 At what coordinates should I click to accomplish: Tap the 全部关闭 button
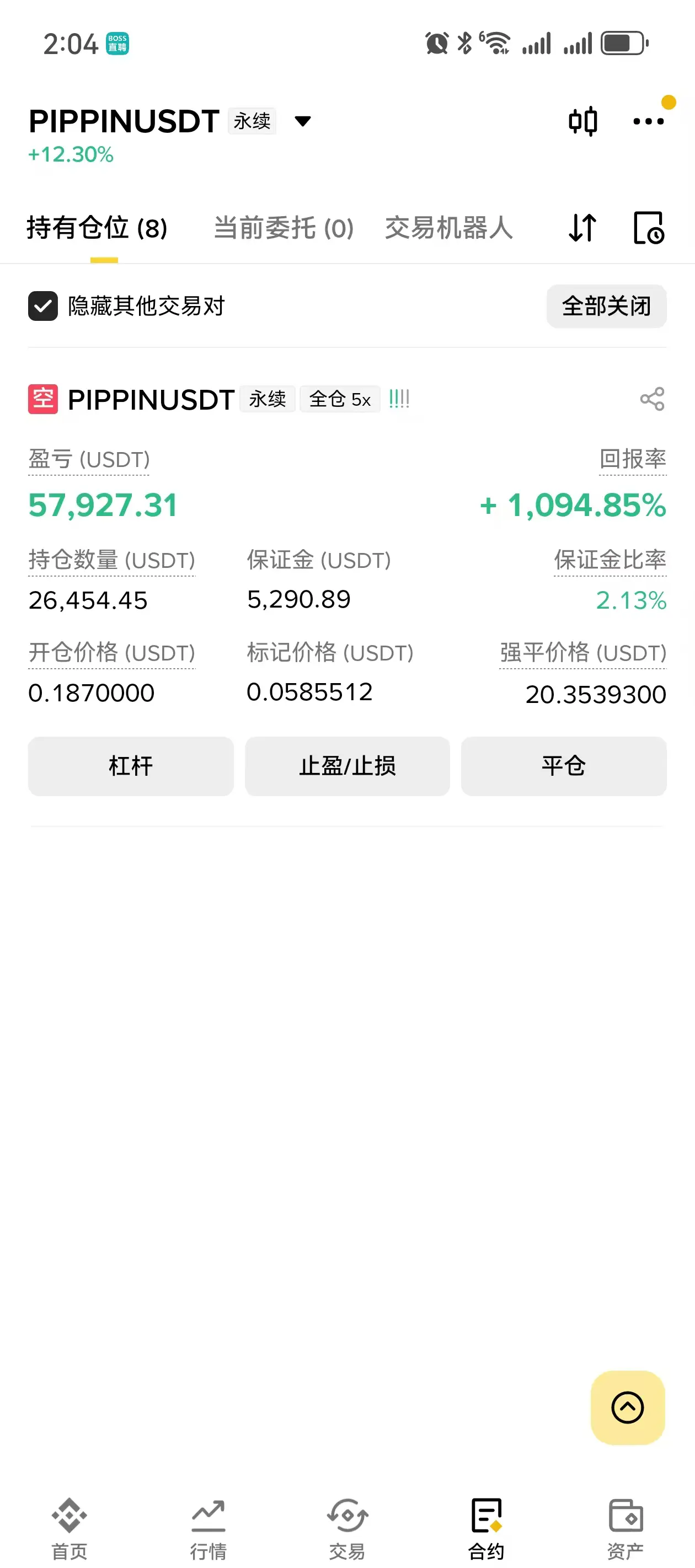(x=606, y=306)
